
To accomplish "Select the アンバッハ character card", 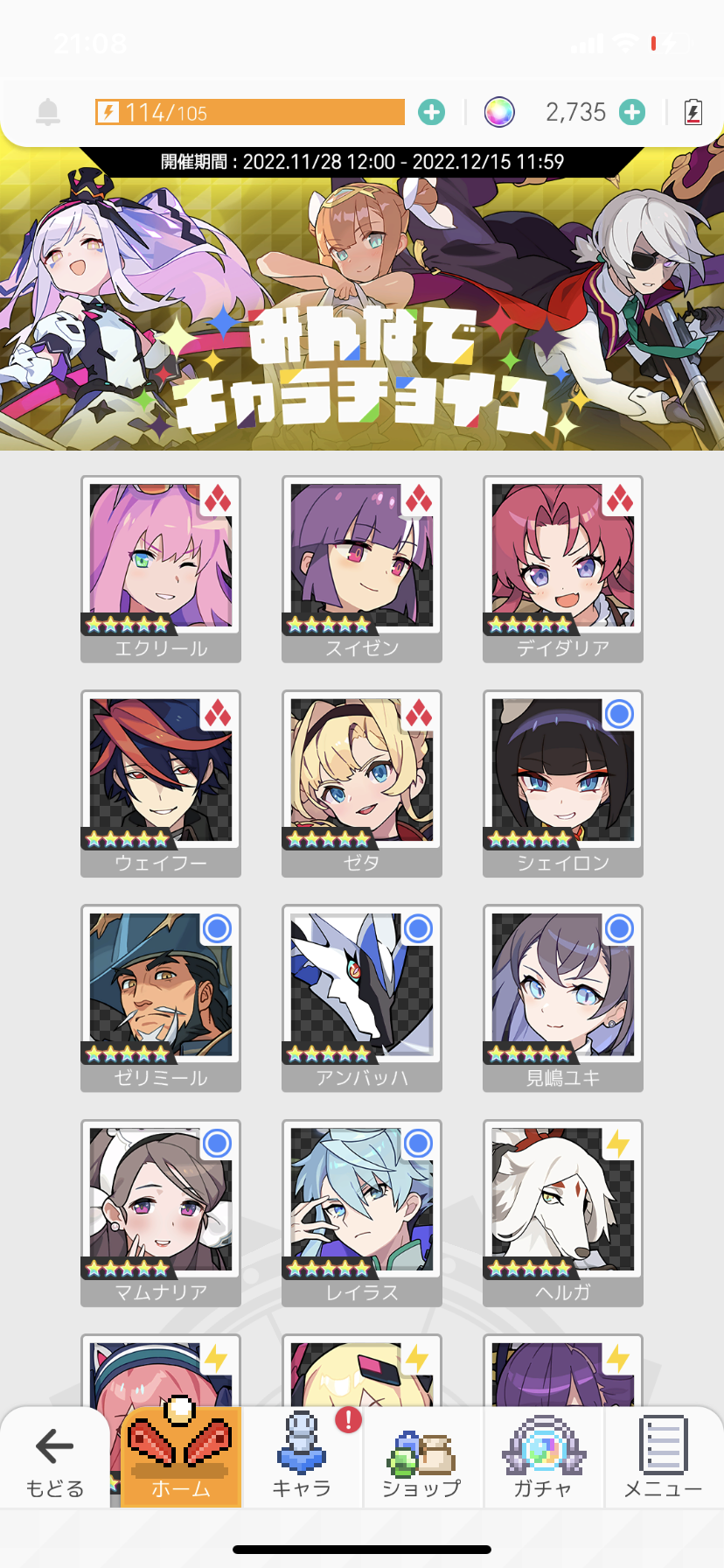I will pyautogui.click(x=362, y=997).
